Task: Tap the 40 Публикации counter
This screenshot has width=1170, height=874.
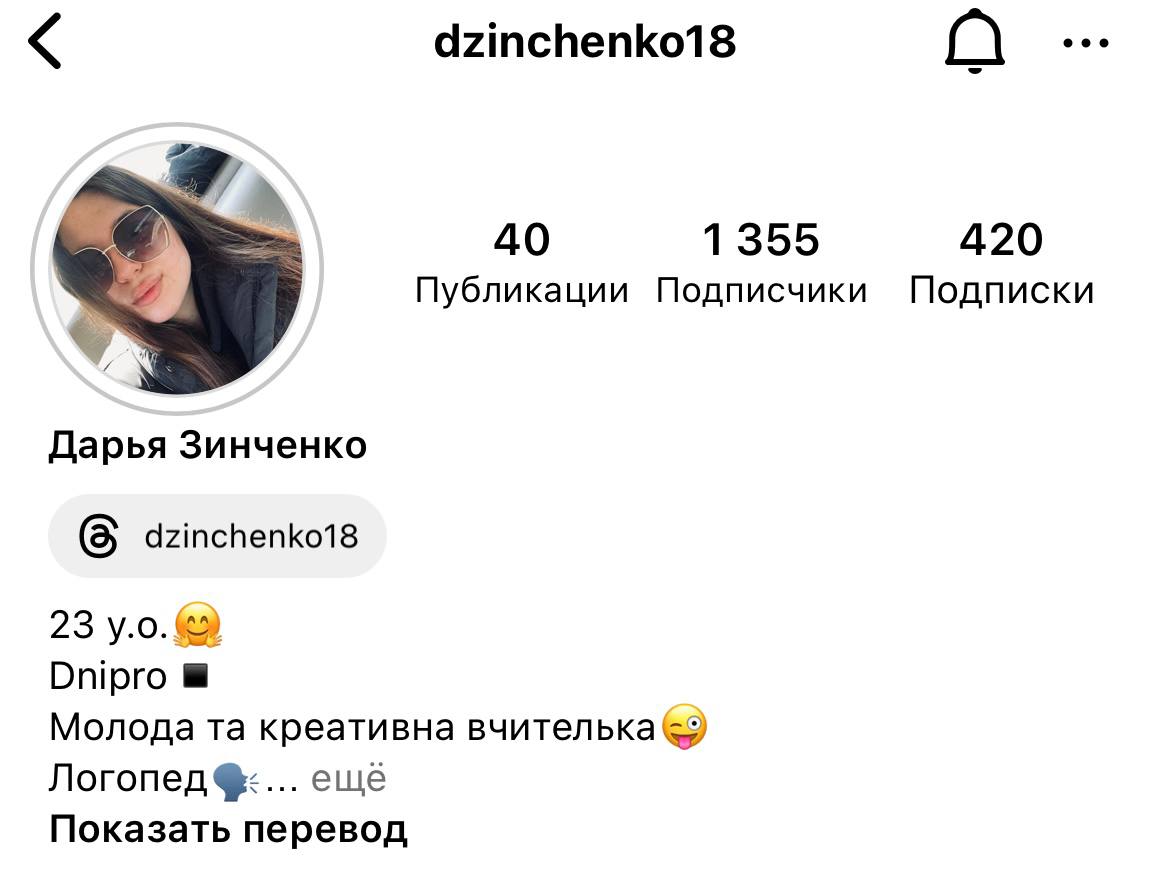Action: [522, 263]
